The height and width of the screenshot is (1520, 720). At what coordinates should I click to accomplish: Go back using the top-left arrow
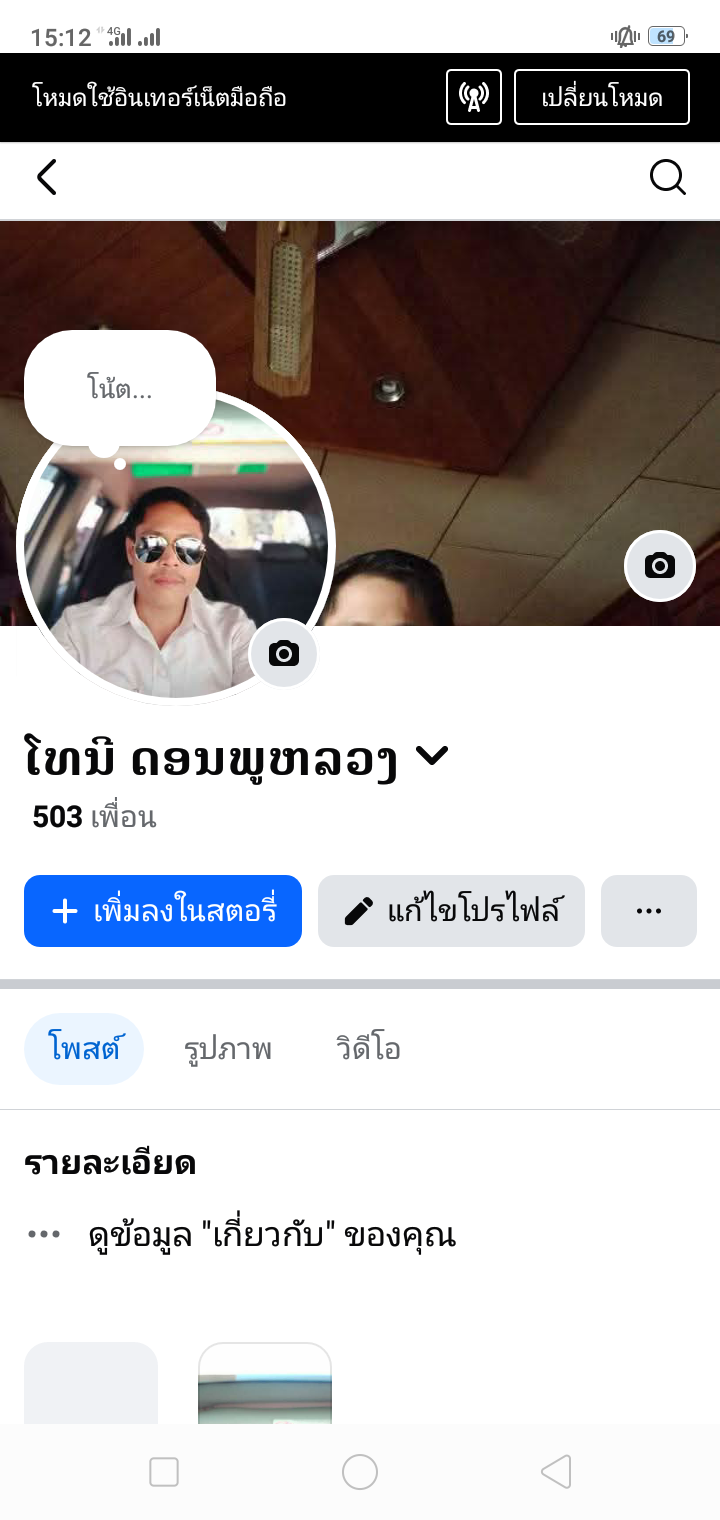tap(47, 178)
